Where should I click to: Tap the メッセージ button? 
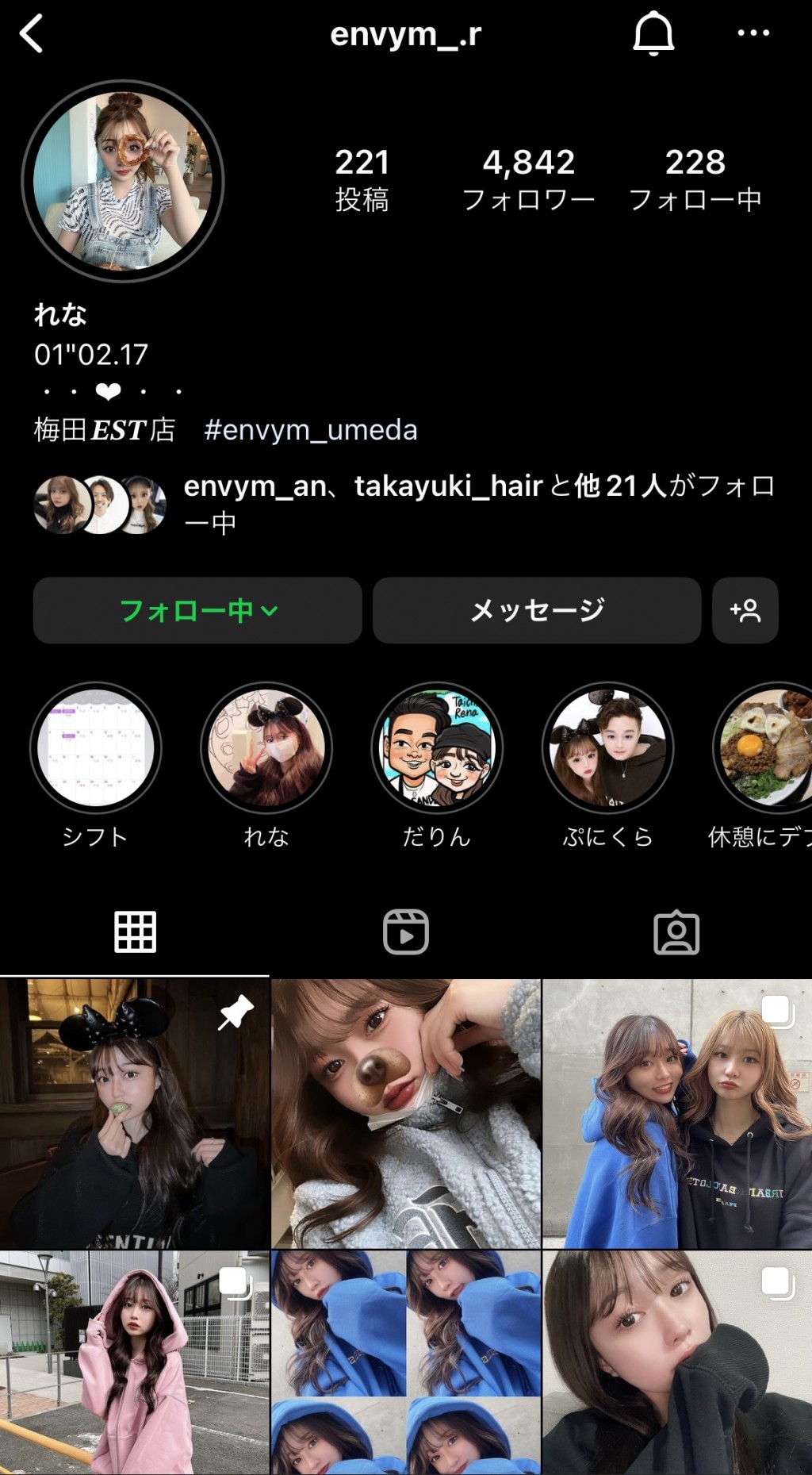(x=537, y=610)
